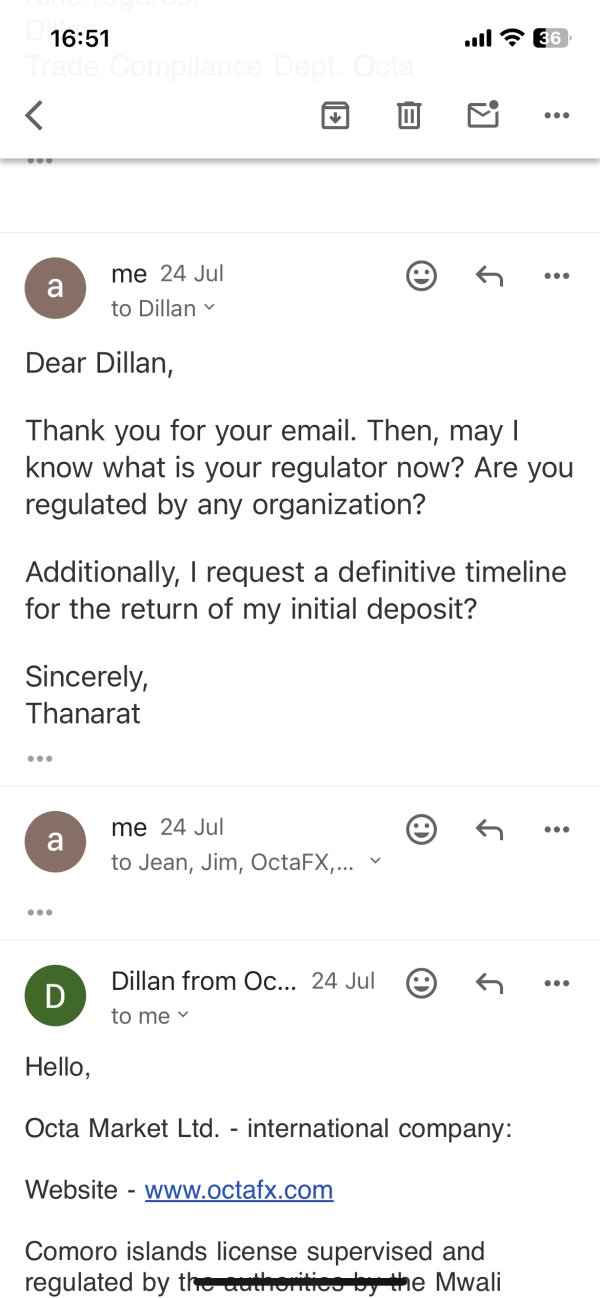Show trimmed content in the message to Jean, Jim
This screenshot has height=1298, width=600.
(x=40, y=912)
